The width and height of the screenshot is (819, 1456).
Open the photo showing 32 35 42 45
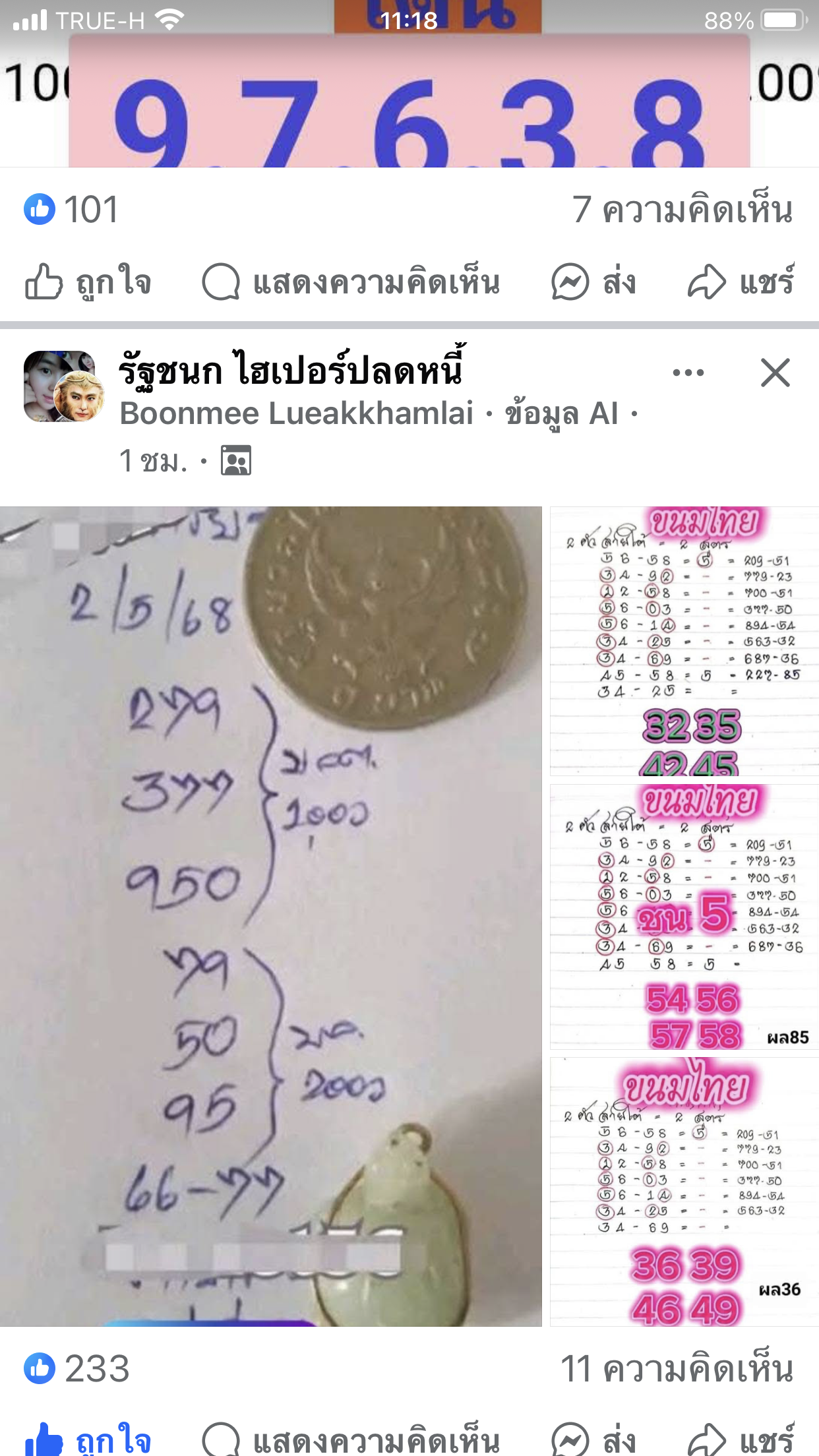684,641
